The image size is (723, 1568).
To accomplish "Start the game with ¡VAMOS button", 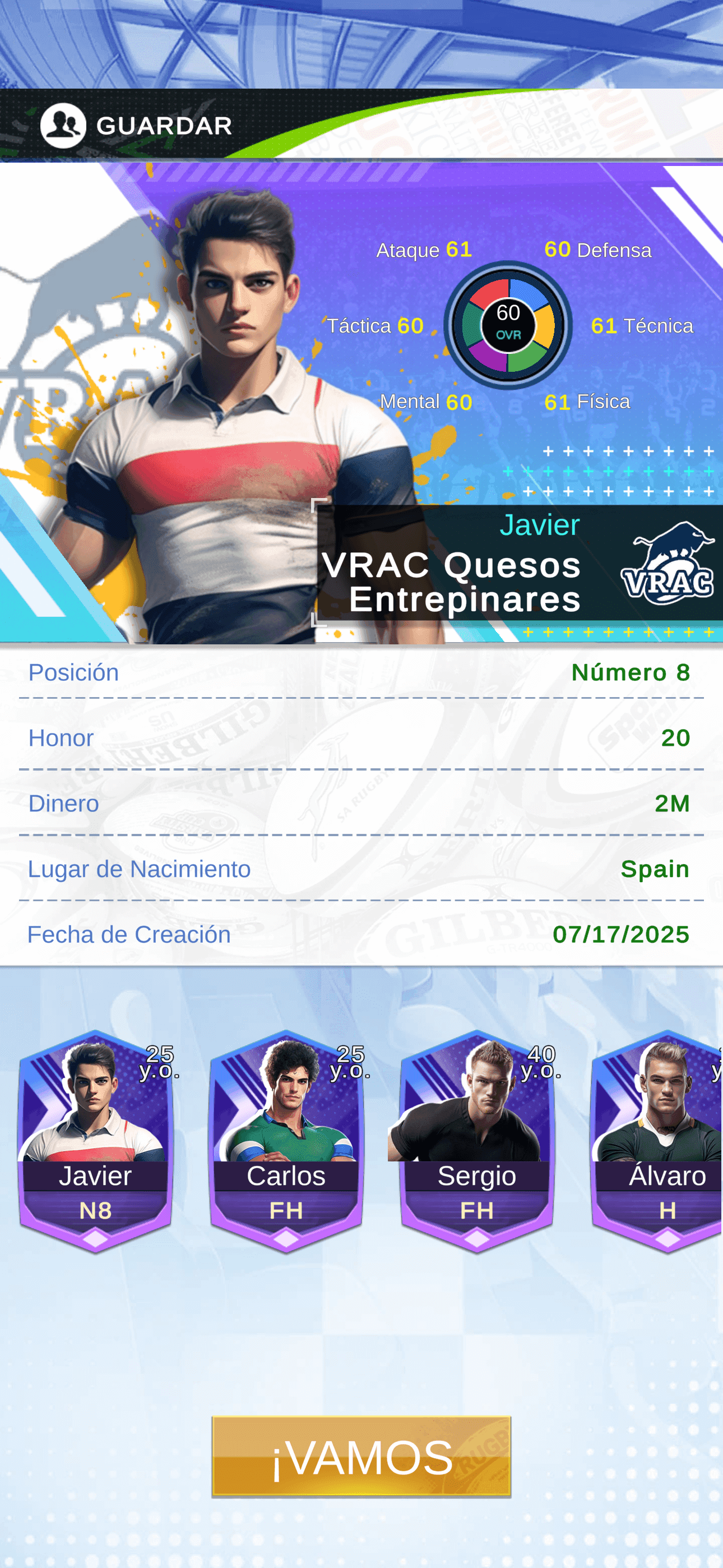I will [361, 1456].
